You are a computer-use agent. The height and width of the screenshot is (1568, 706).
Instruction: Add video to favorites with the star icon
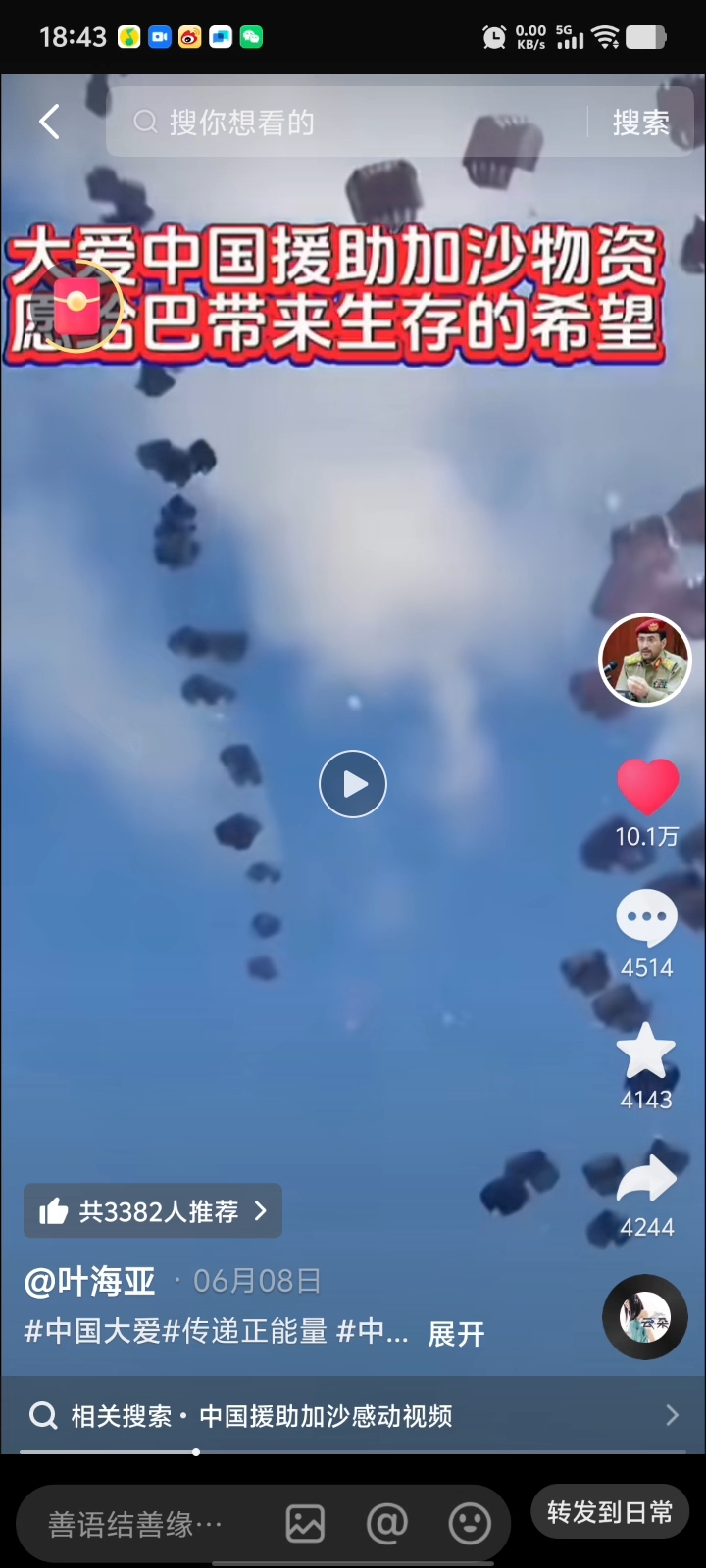coord(646,1051)
